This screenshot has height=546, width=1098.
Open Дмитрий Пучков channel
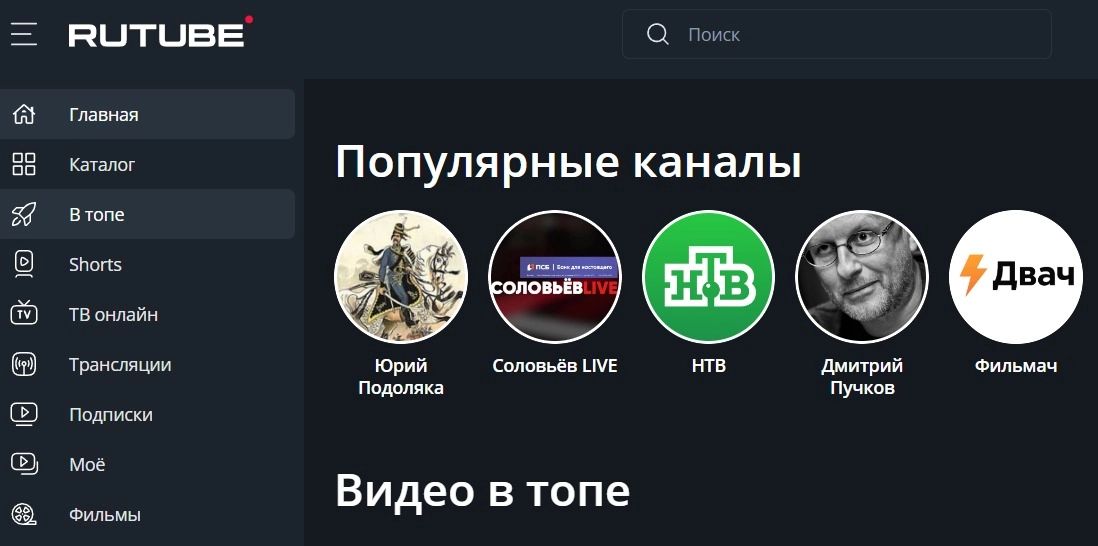862,278
